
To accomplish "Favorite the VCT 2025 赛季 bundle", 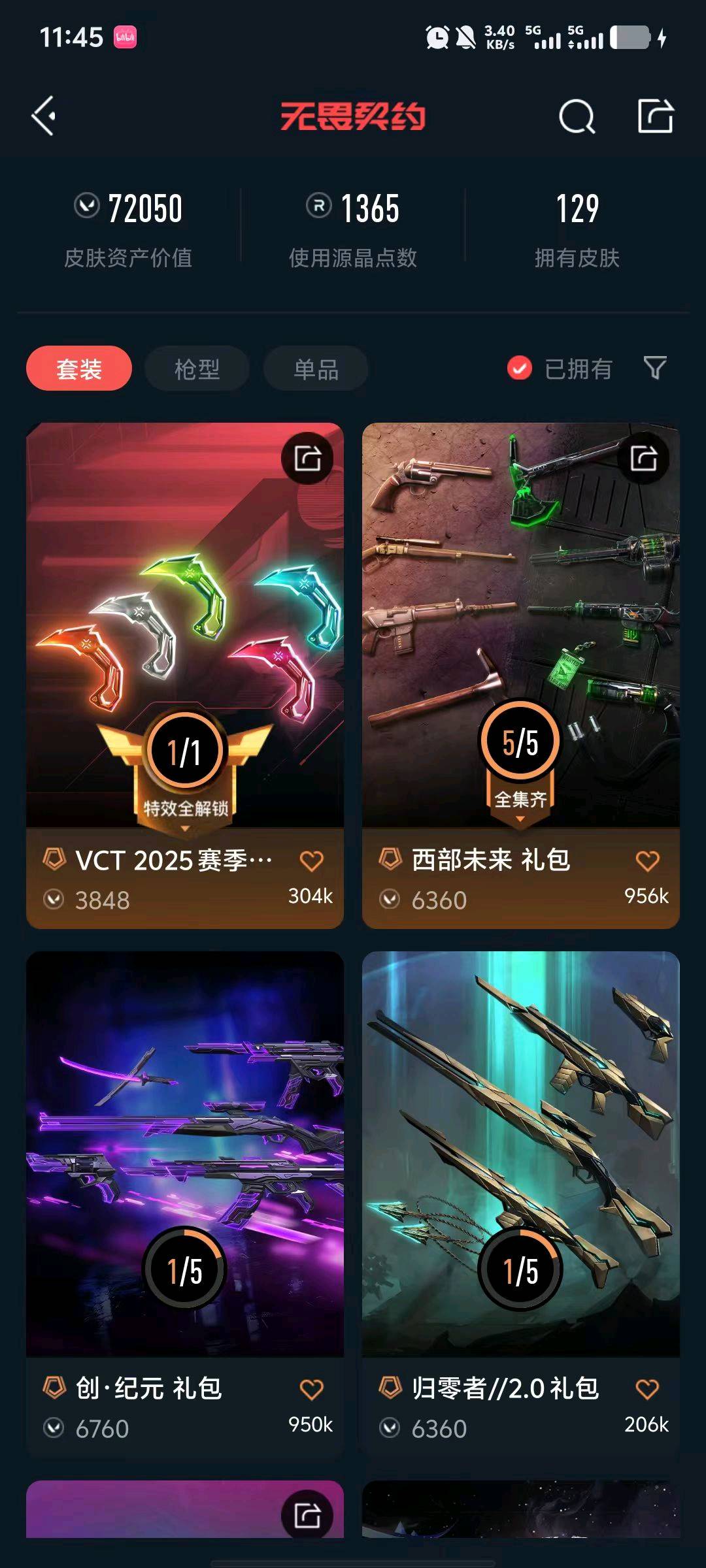I will pyautogui.click(x=311, y=861).
